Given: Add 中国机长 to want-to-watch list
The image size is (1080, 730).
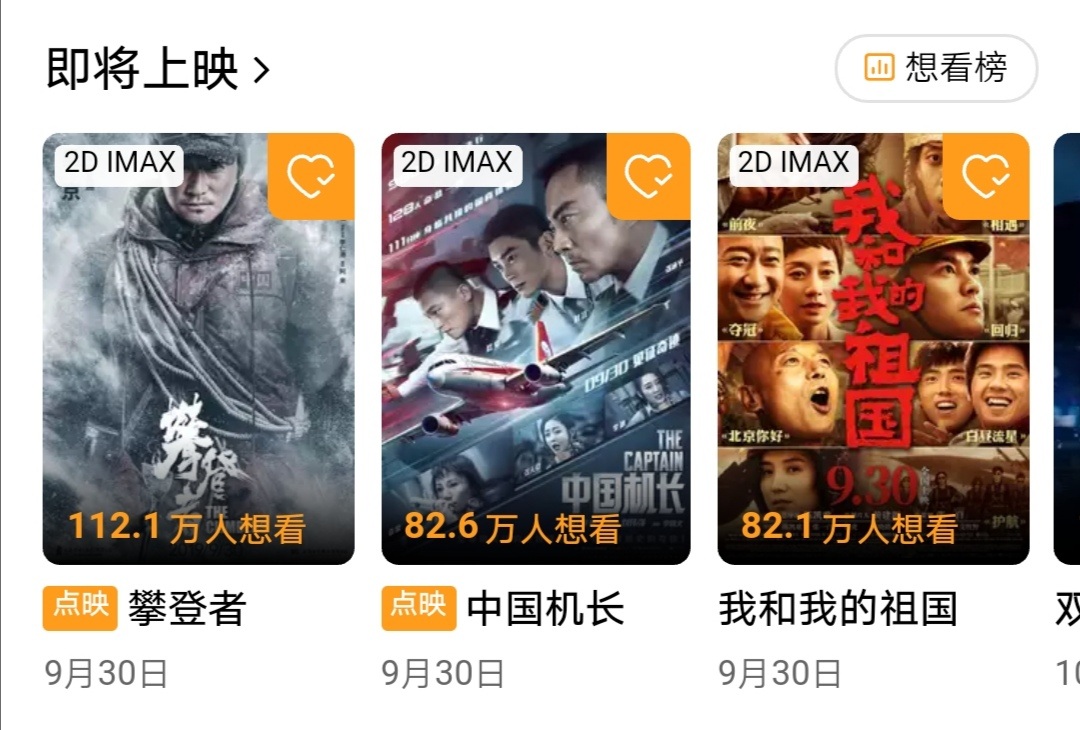Looking at the screenshot, I should [648, 176].
